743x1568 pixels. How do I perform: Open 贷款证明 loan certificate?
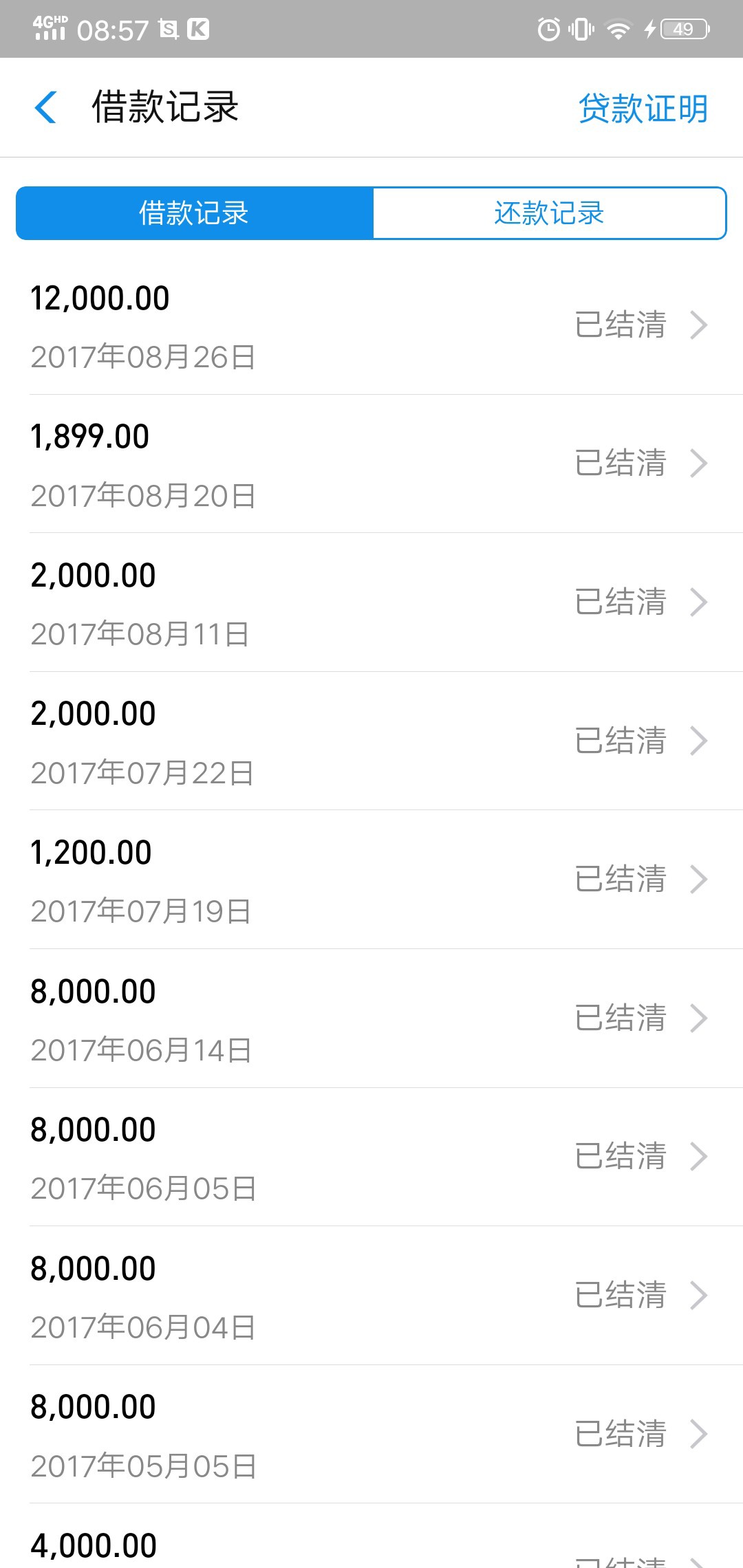coord(643,109)
